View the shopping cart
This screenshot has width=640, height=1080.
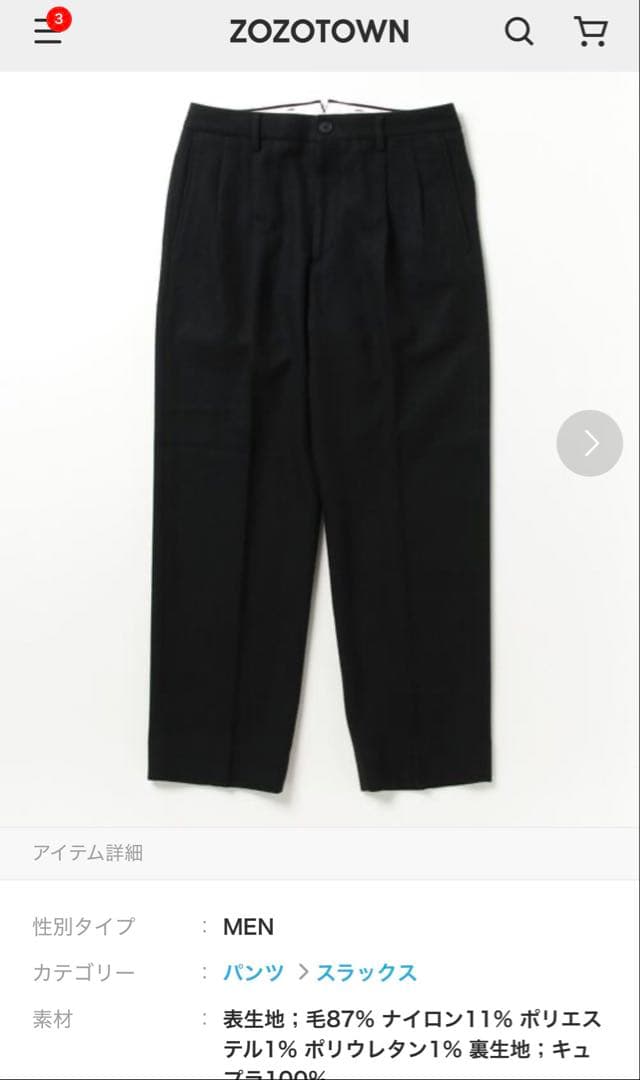tap(591, 32)
